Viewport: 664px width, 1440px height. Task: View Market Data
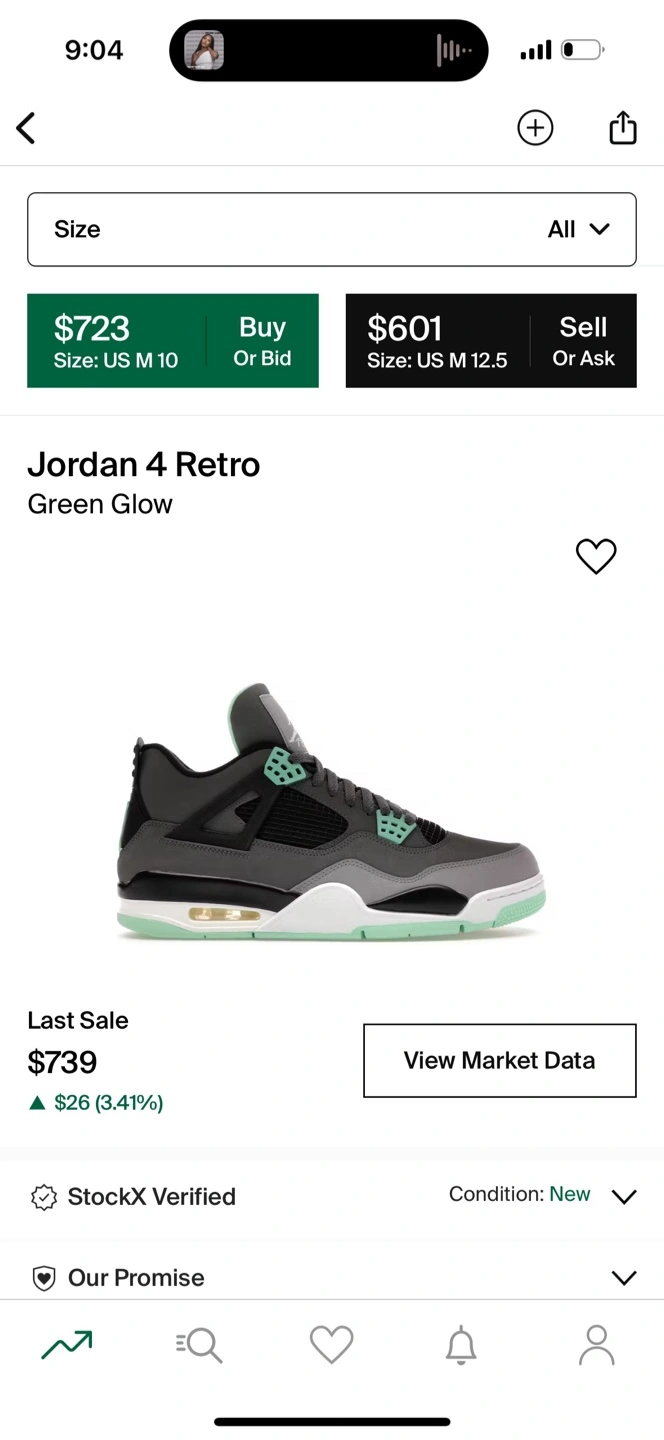[x=500, y=1061]
